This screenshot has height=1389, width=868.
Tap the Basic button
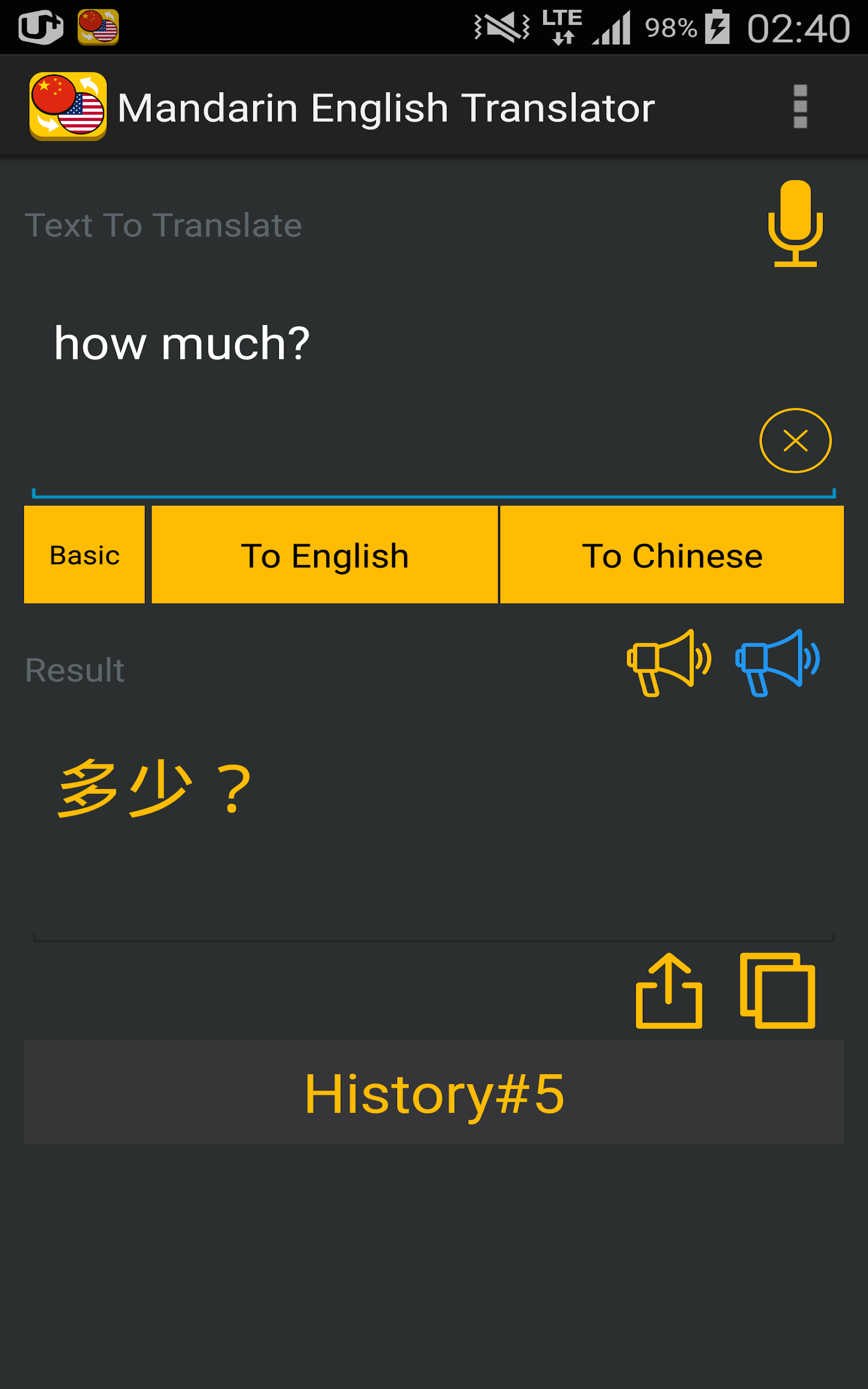[85, 555]
